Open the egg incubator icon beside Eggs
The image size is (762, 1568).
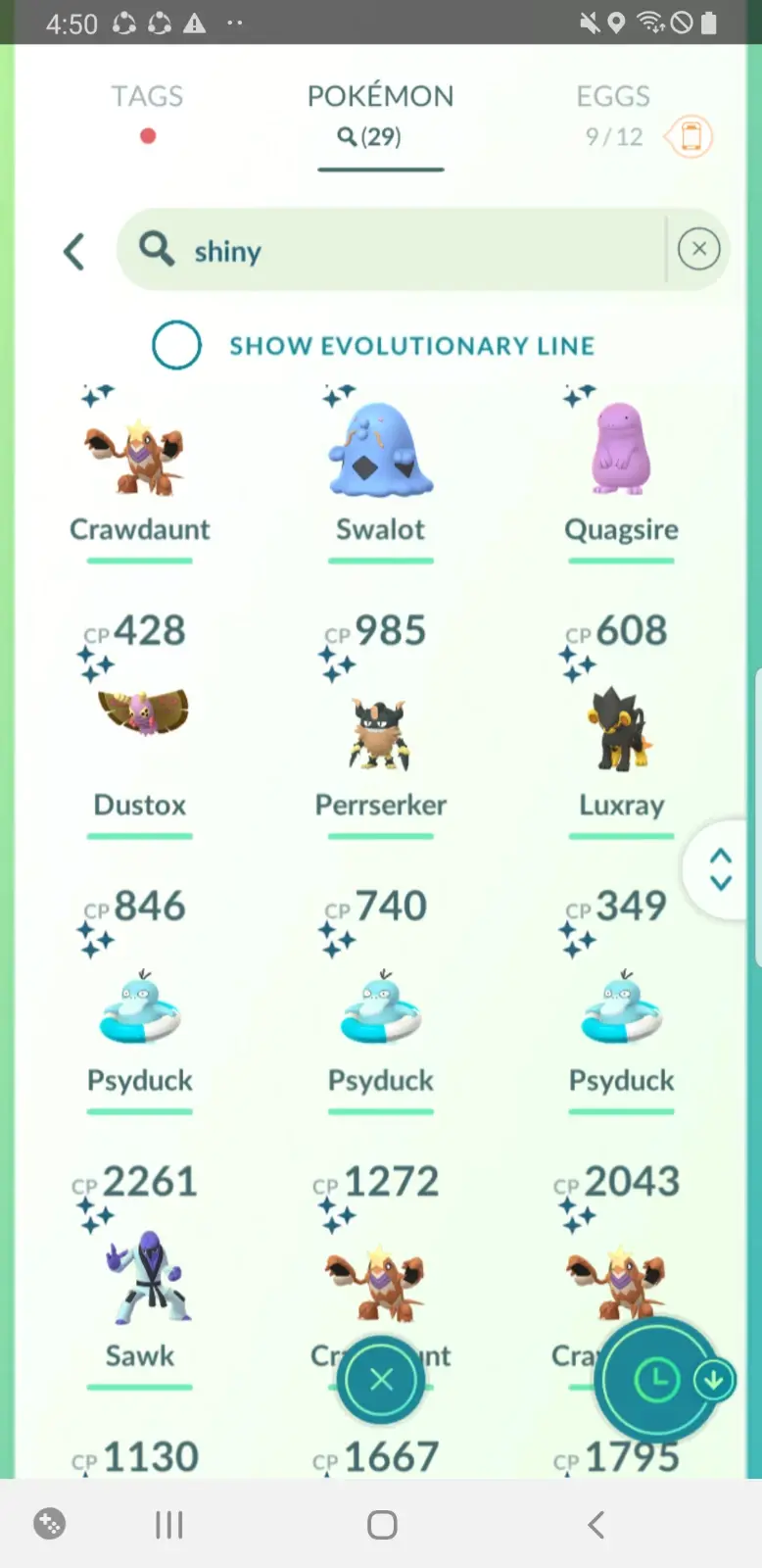click(691, 136)
